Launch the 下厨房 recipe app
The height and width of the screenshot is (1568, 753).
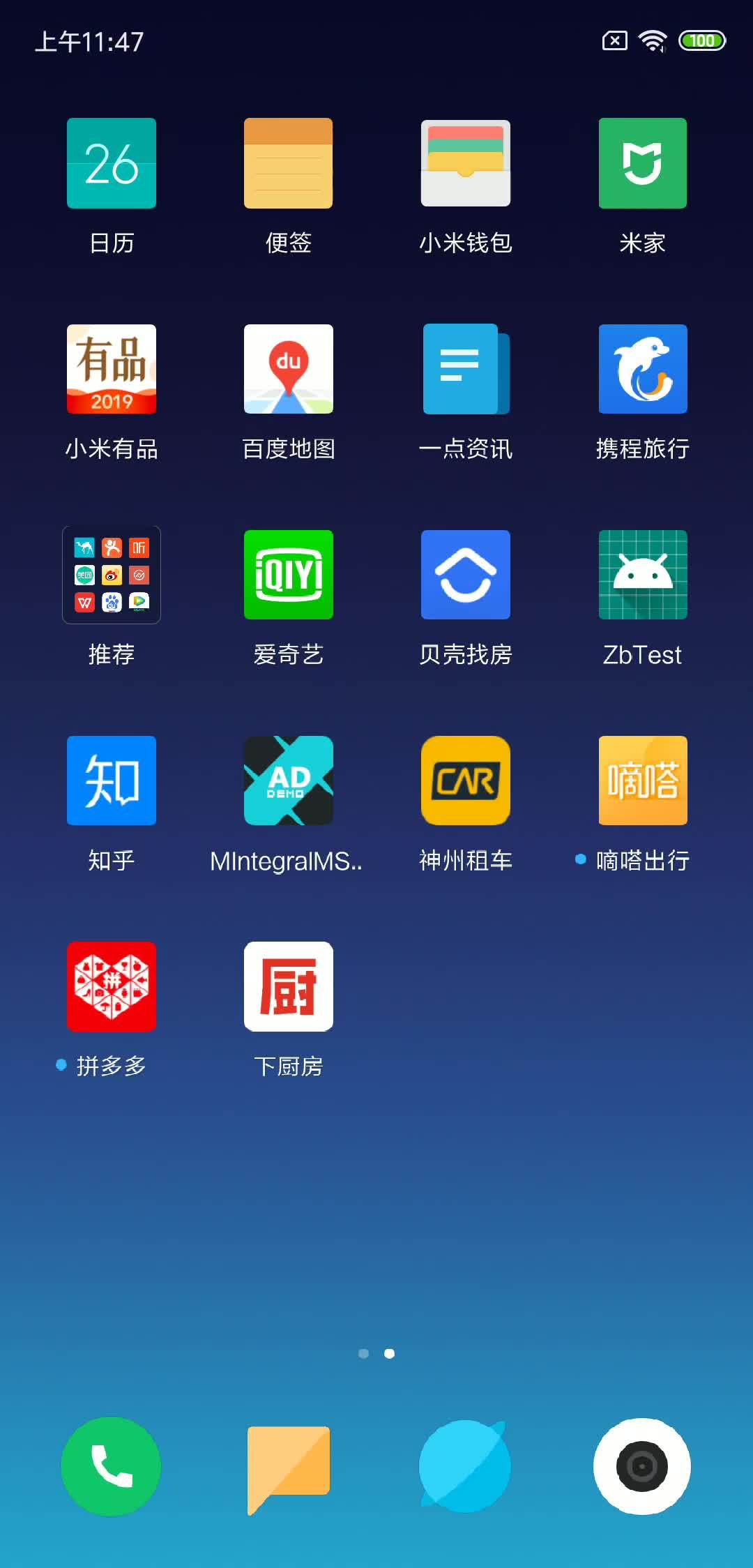coord(288,986)
